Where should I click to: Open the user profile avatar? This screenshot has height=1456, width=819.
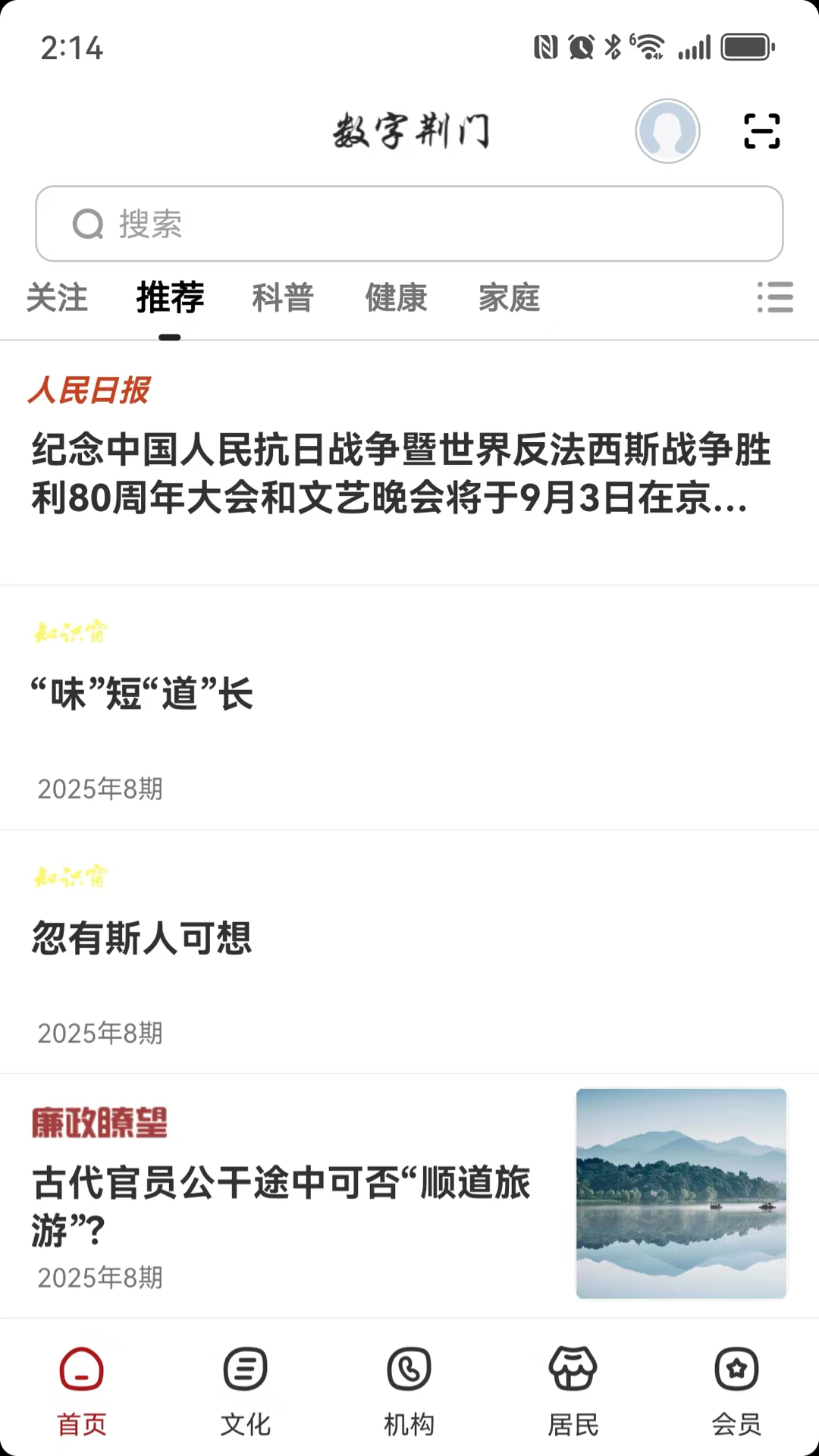(667, 130)
